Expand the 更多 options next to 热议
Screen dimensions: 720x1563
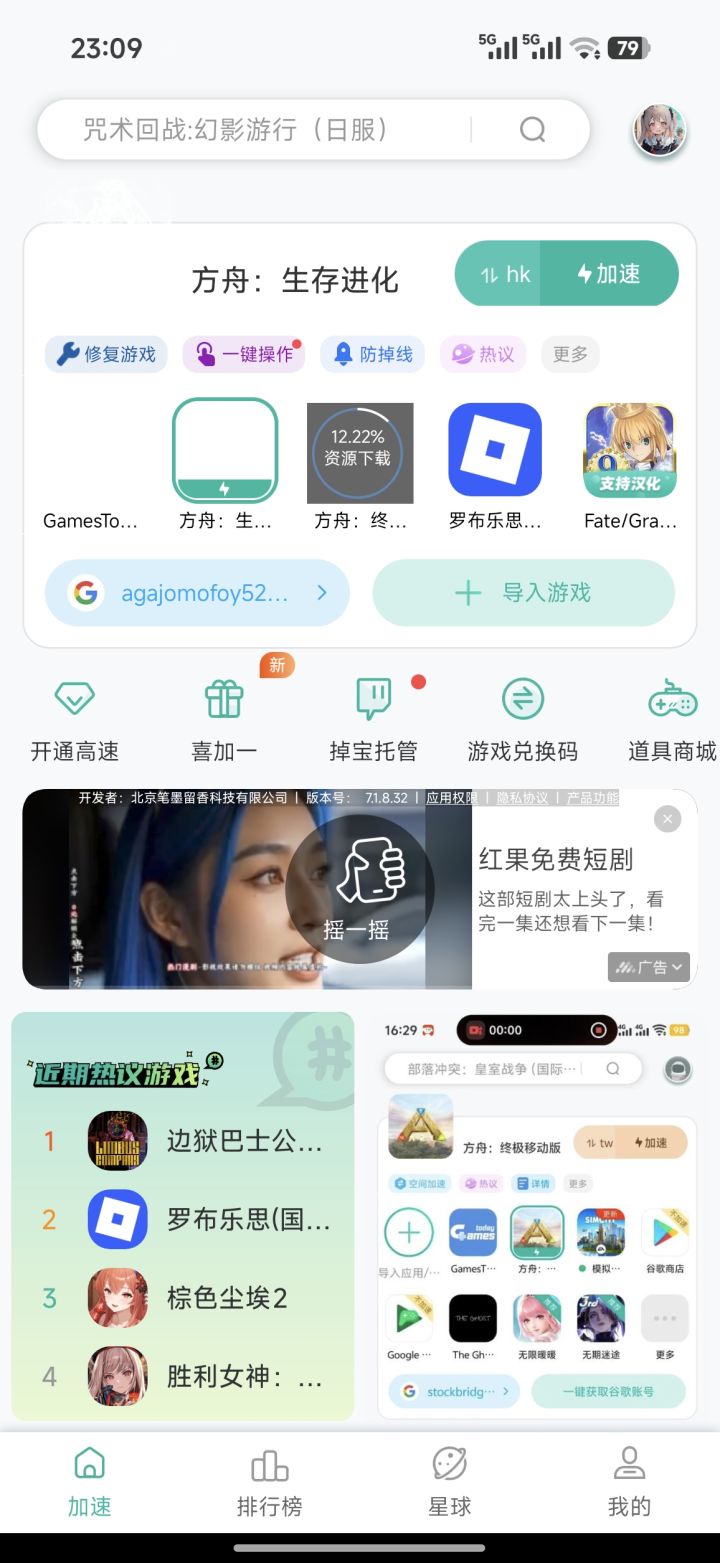click(570, 354)
